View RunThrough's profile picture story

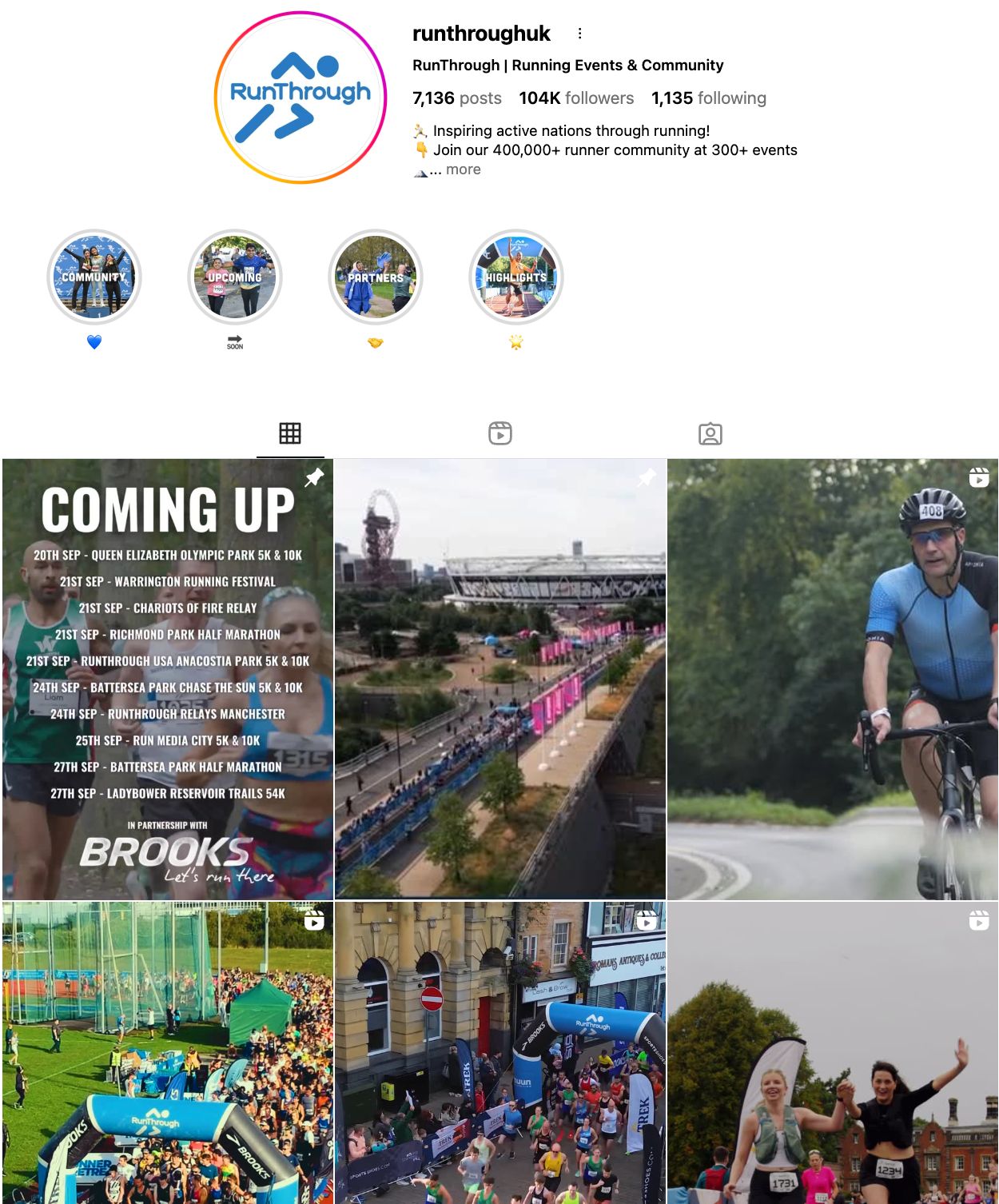[300, 98]
